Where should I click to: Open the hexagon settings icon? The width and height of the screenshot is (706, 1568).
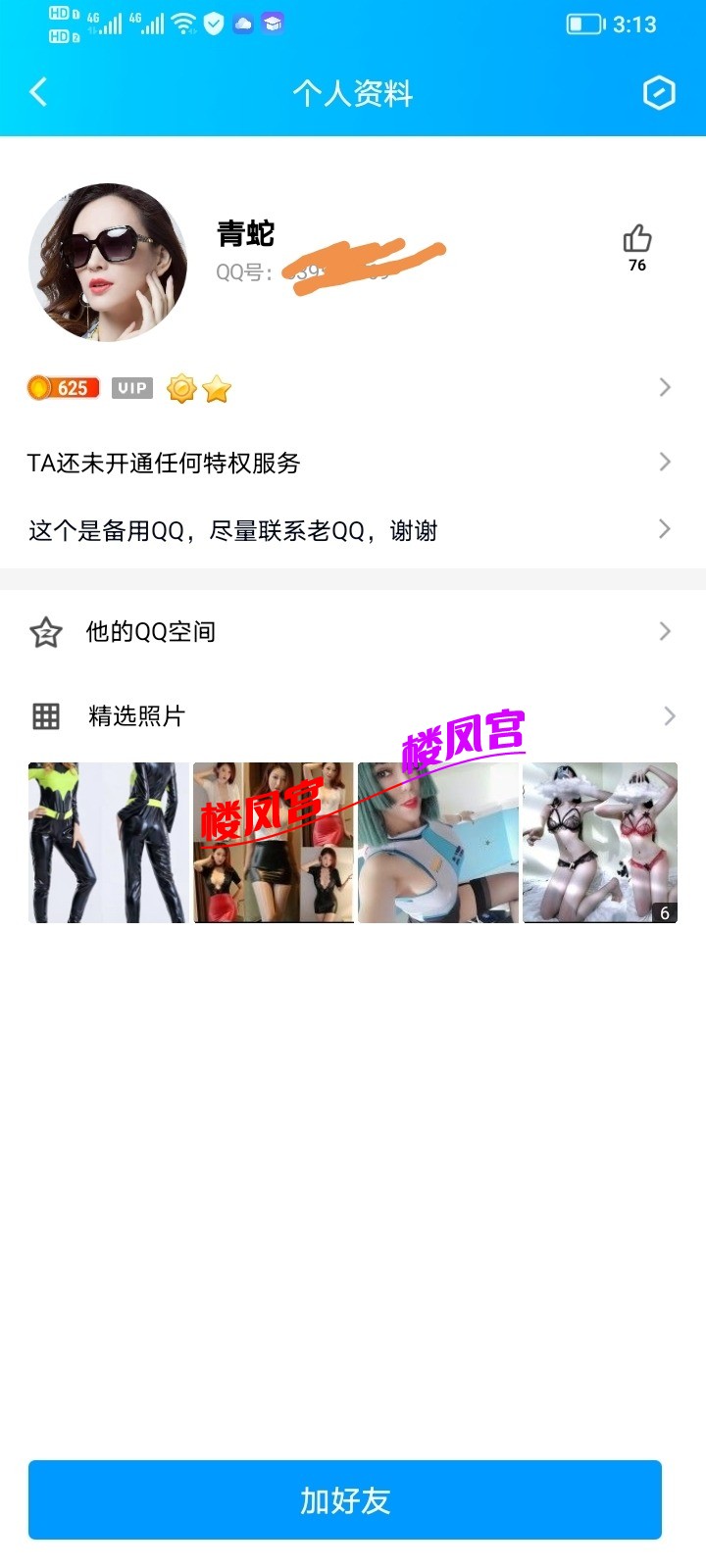(x=659, y=93)
